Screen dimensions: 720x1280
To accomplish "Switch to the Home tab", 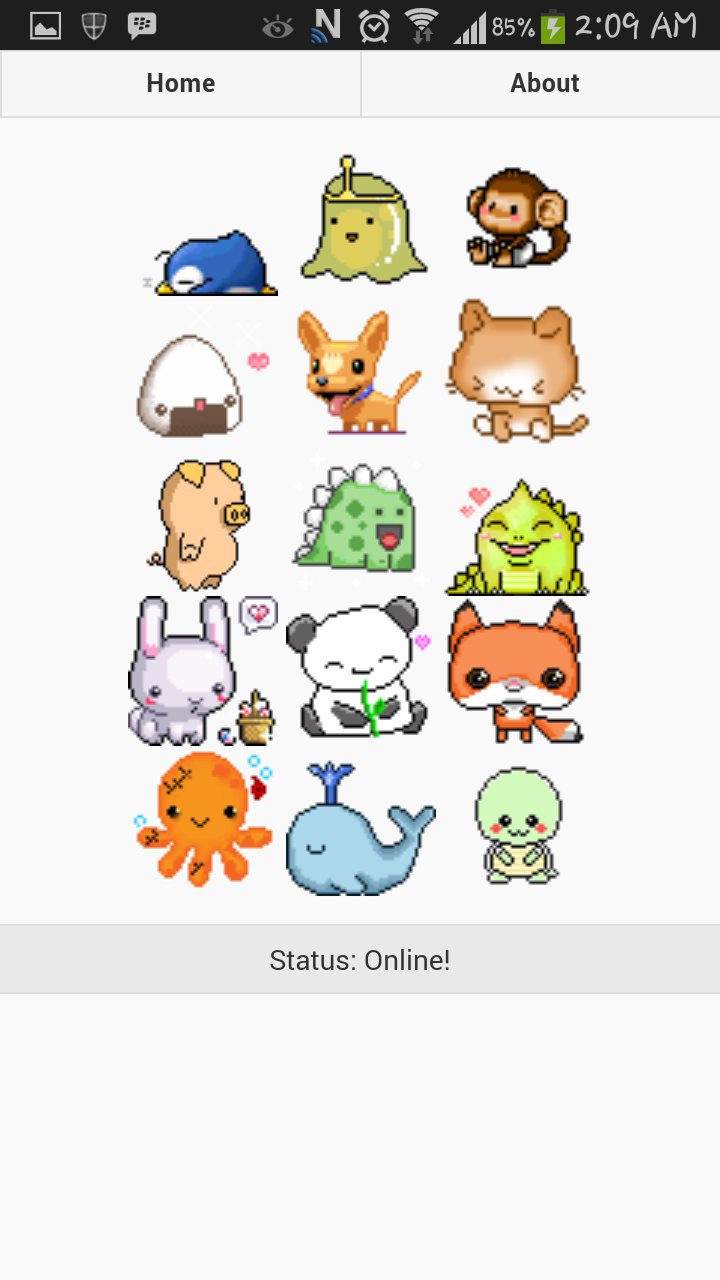I will [x=180, y=83].
